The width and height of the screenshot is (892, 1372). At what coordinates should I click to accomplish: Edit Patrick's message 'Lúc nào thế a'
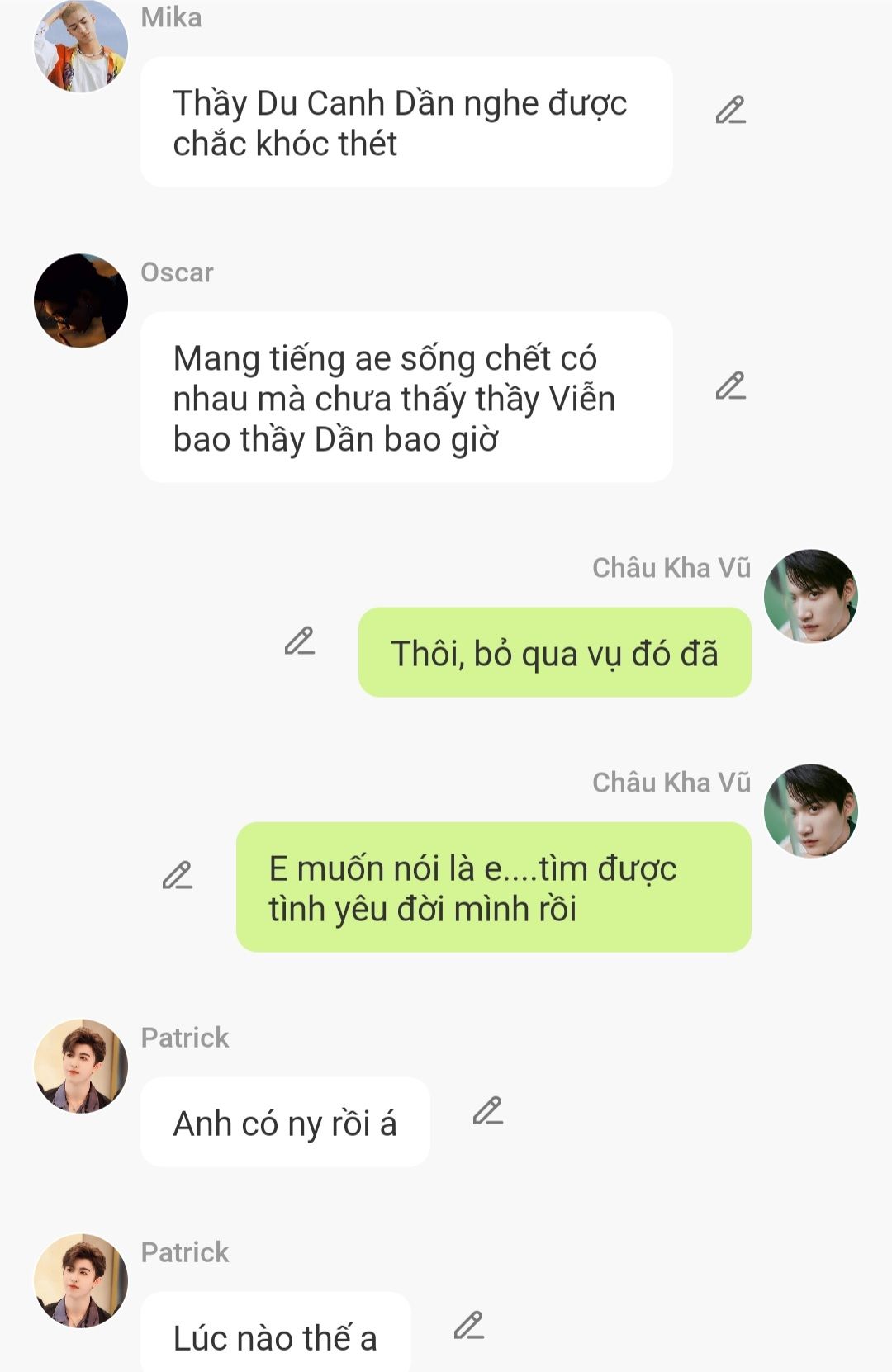468,1326
